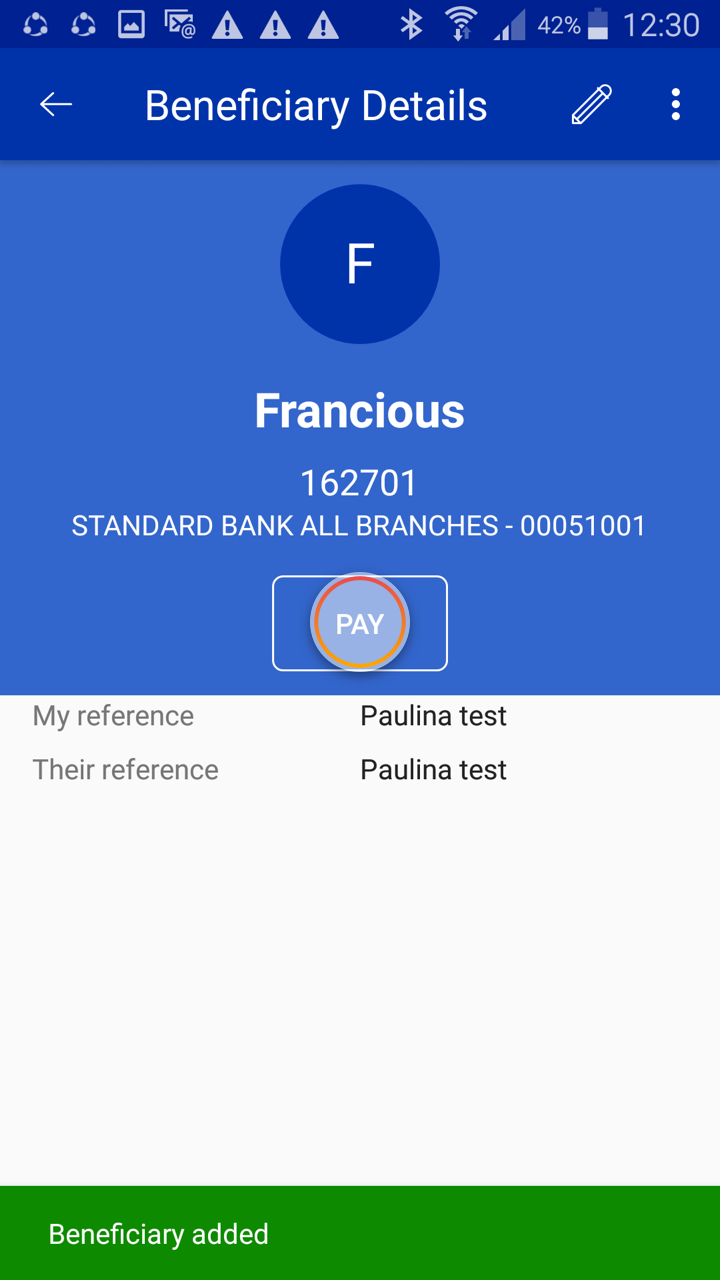The height and width of the screenshot is (1280, 720).
Task: Open the overflow menu
Action: (676, 104)
